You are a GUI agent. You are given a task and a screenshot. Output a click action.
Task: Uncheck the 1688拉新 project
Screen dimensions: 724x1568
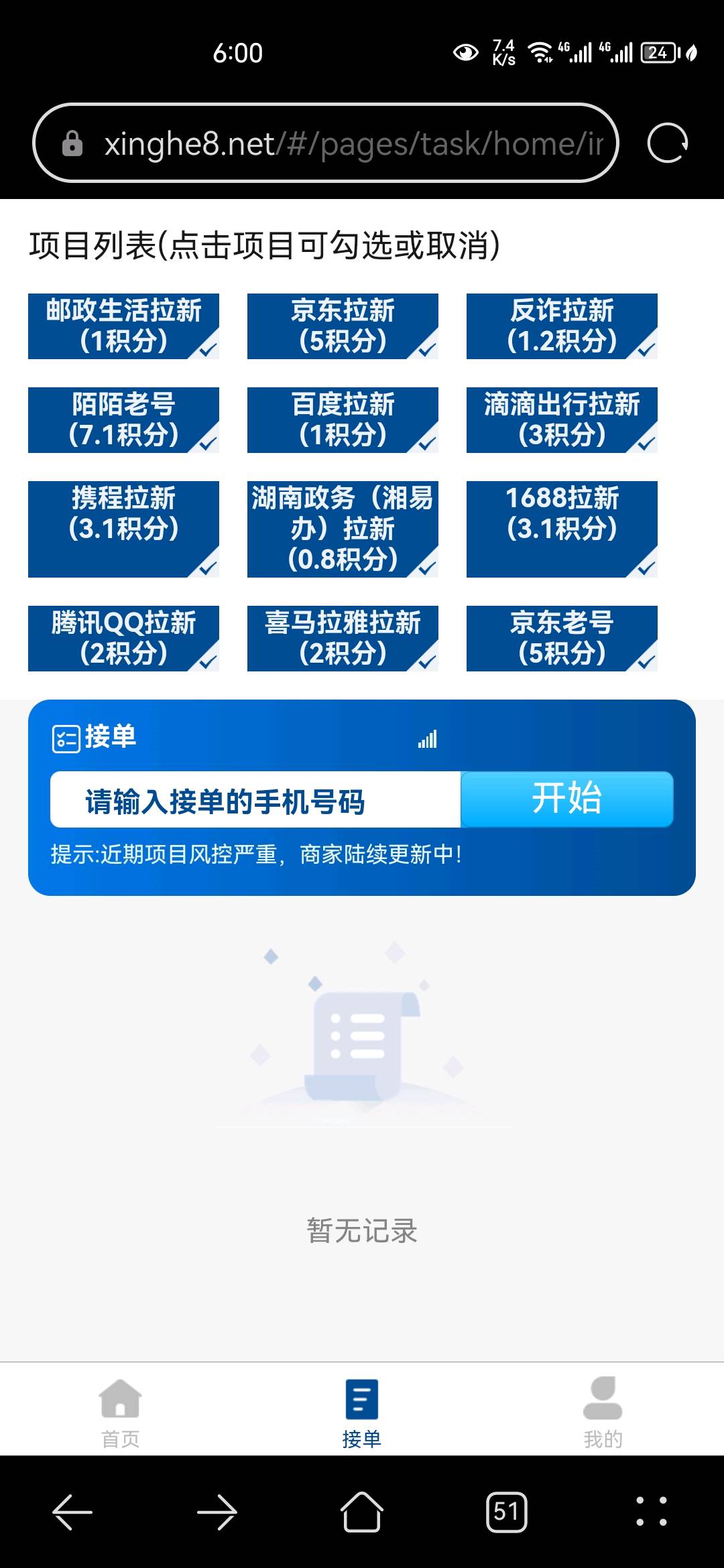pyautogui.click(x=562, y=529)
